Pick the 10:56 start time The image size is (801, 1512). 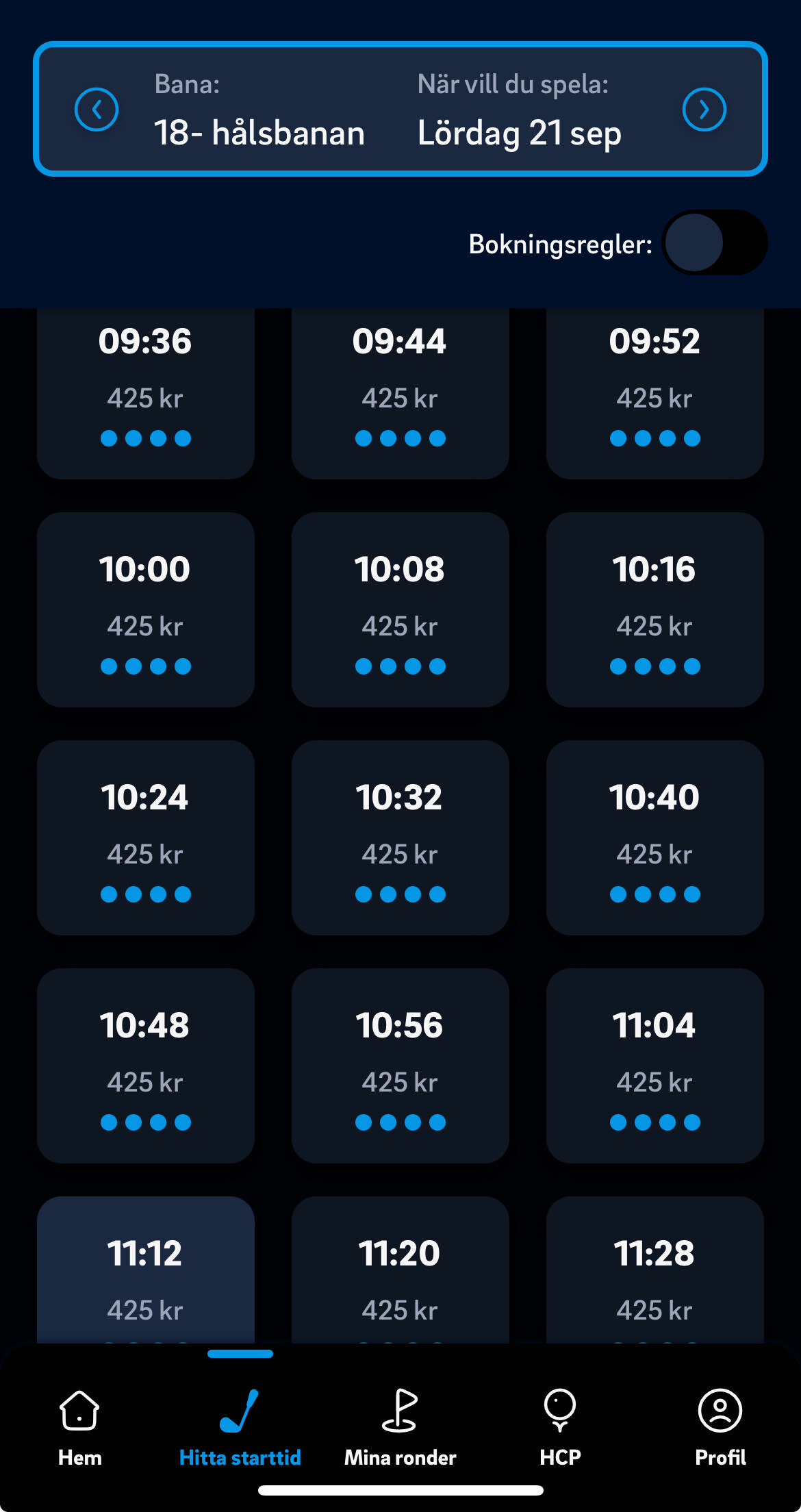pyautogui.click(x=400, y=1066)
